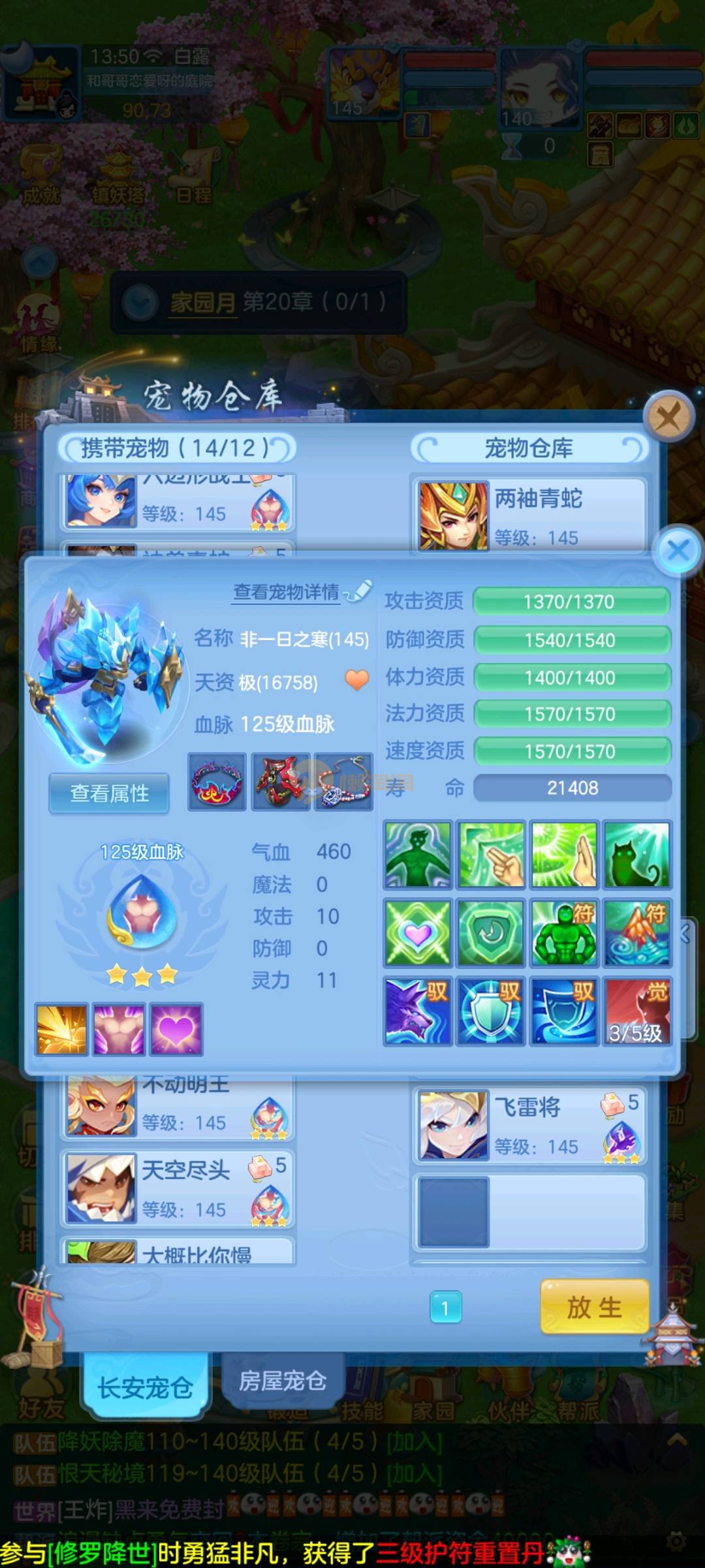Tap the 放生 release button
This screenshot has height=1568, width=705.
click(594, 1308)
